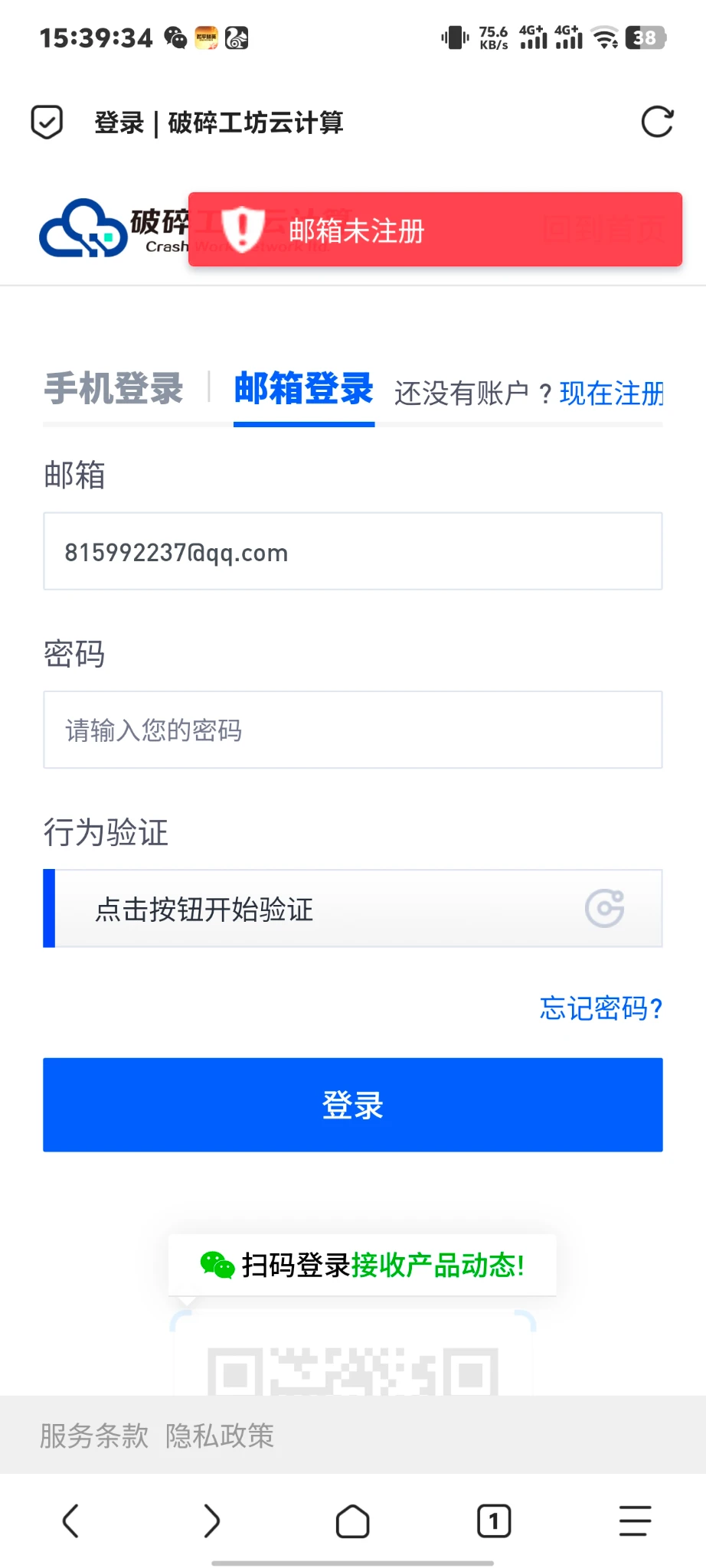
Task: Open 服务条款 terms of service
Action: tap(94, 1436)
